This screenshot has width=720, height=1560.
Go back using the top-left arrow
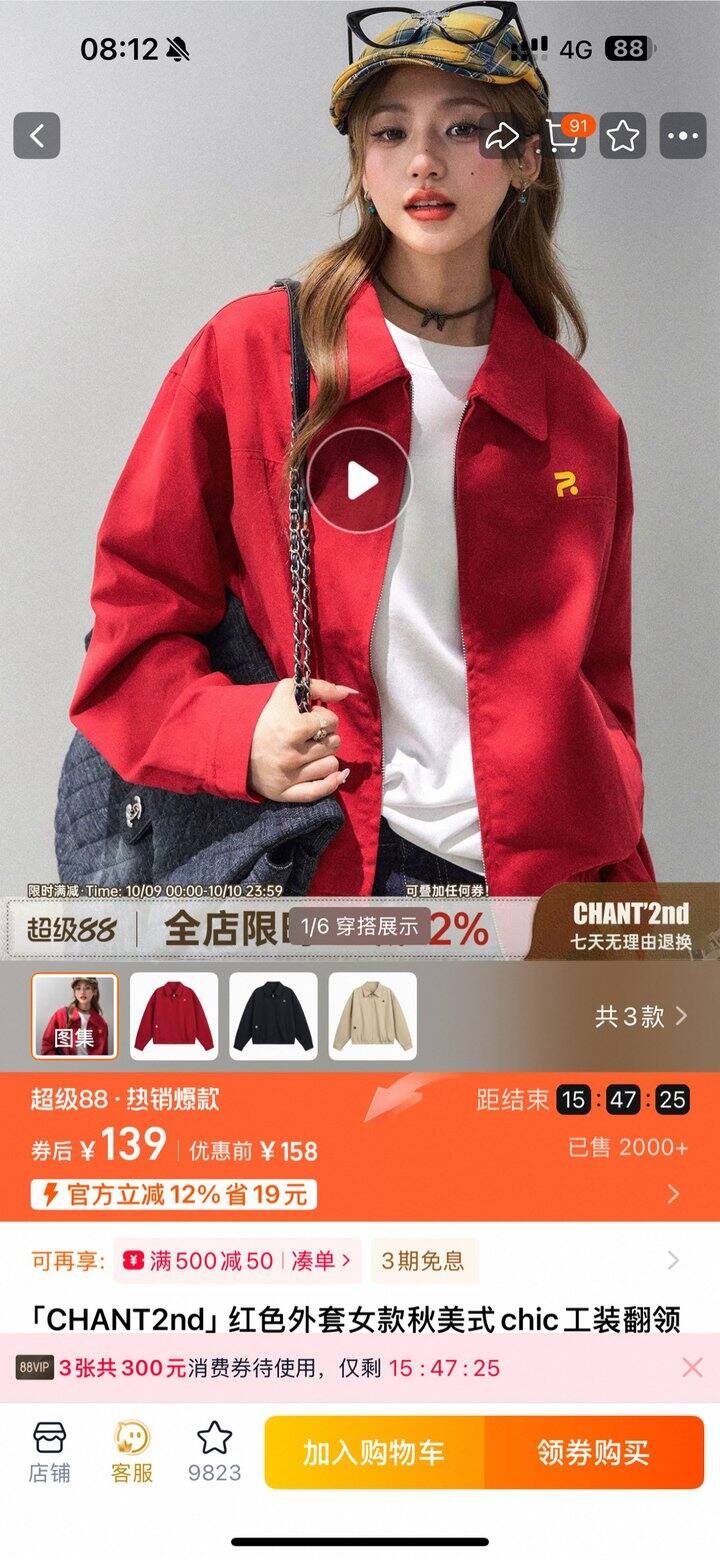(x=37, y=136)
